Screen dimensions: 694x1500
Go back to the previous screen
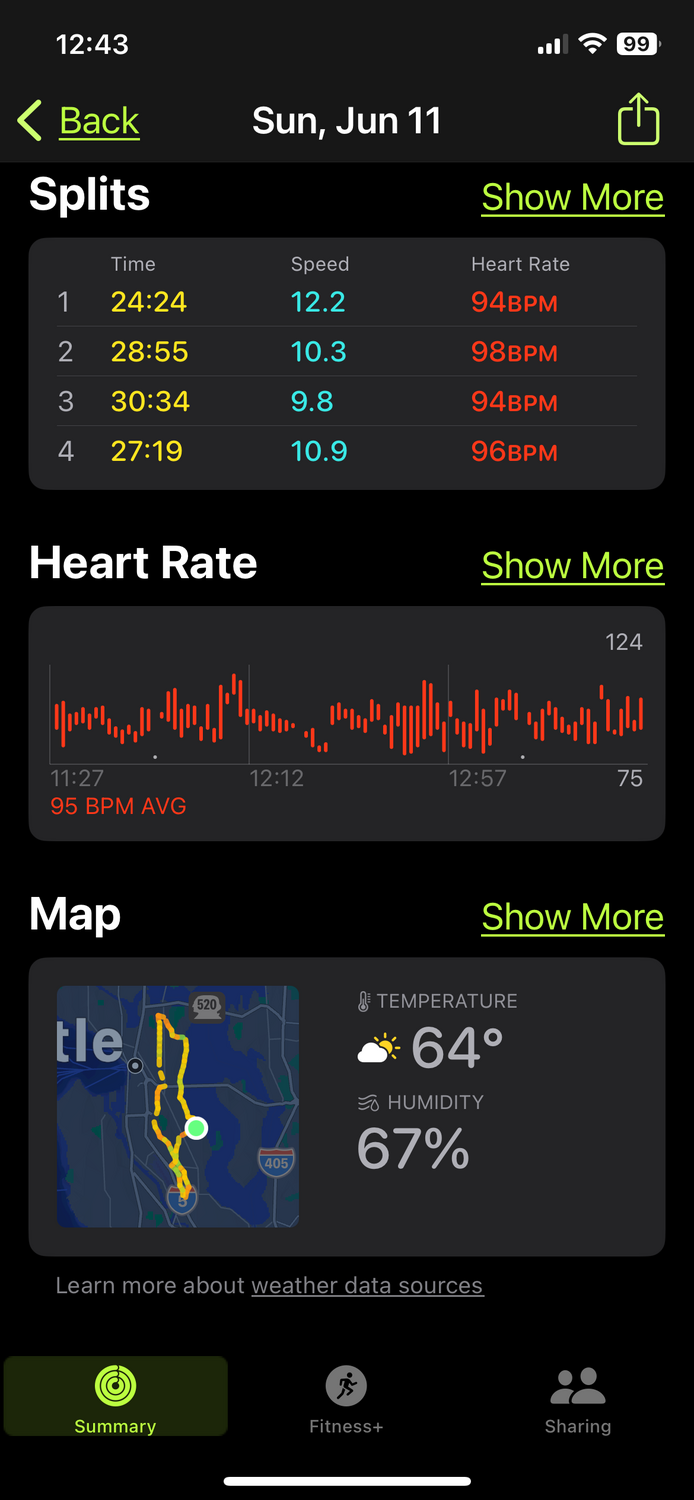pyautogui.click(x=80, y=121)
